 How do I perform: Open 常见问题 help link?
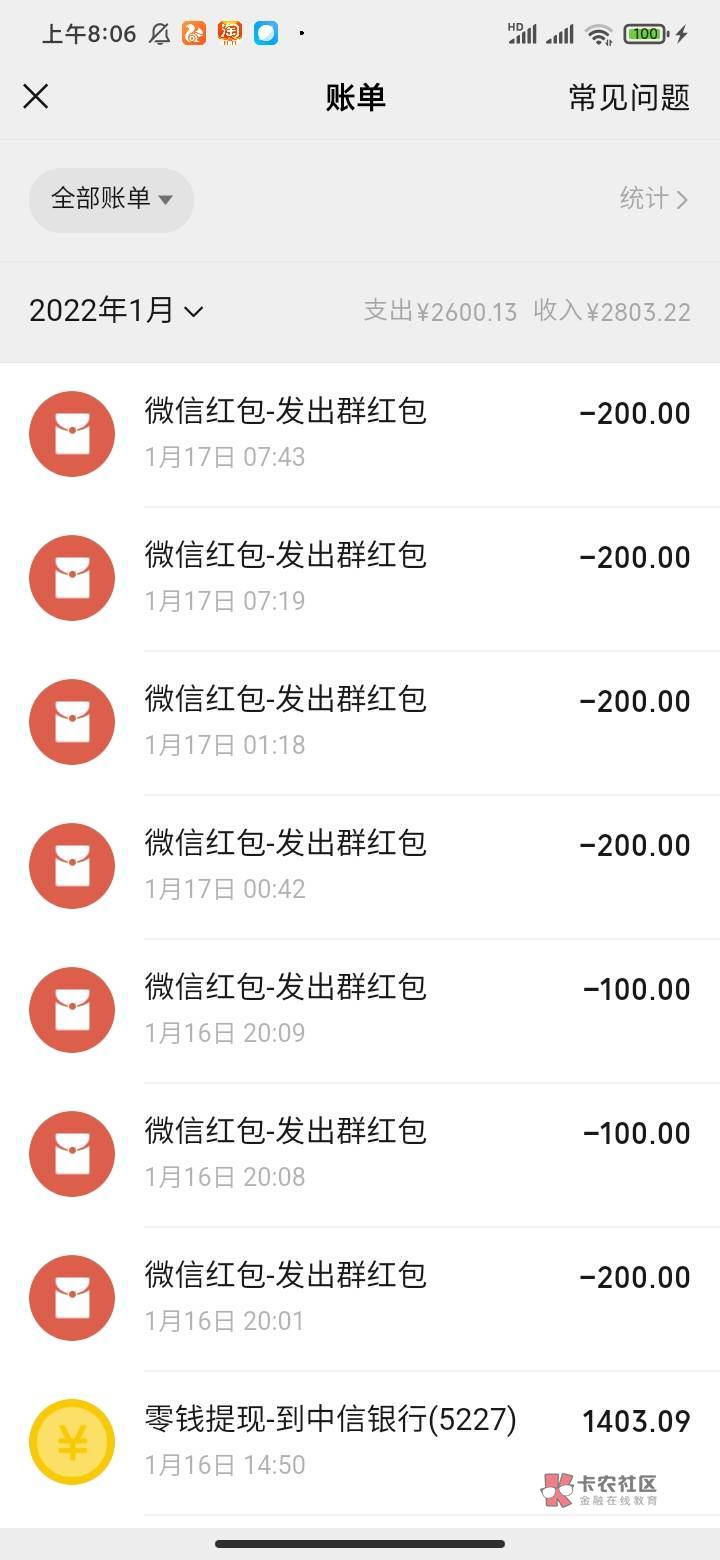coord(629,97)
